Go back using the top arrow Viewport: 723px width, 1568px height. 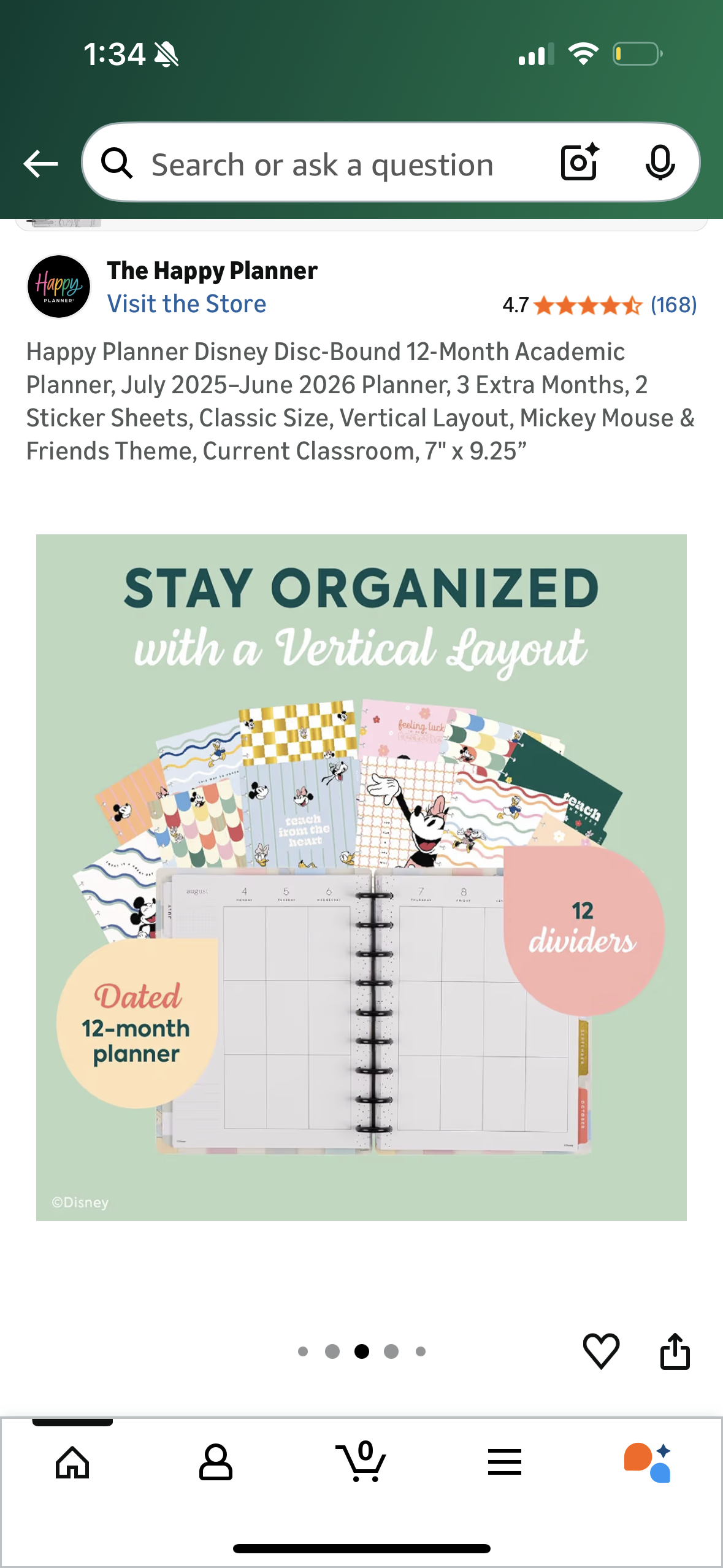point(40,163)
